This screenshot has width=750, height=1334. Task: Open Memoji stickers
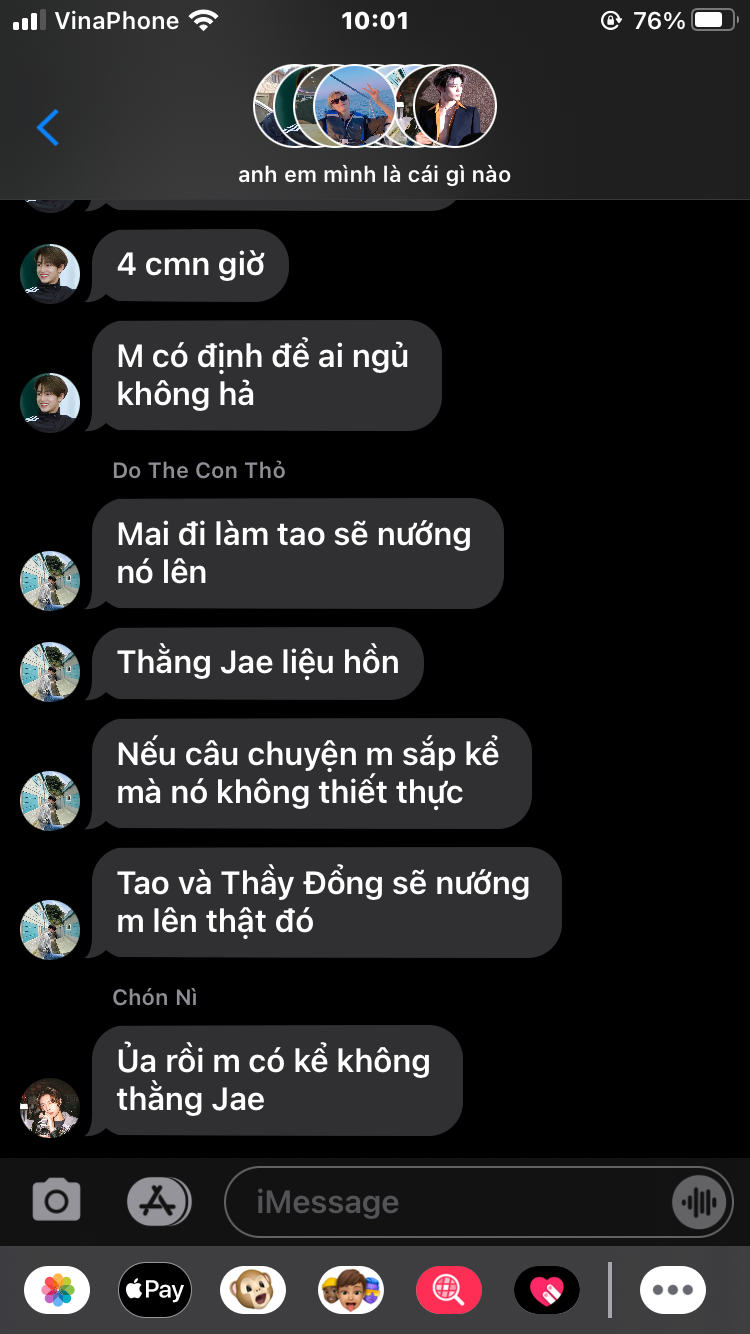pos(351,1290)
